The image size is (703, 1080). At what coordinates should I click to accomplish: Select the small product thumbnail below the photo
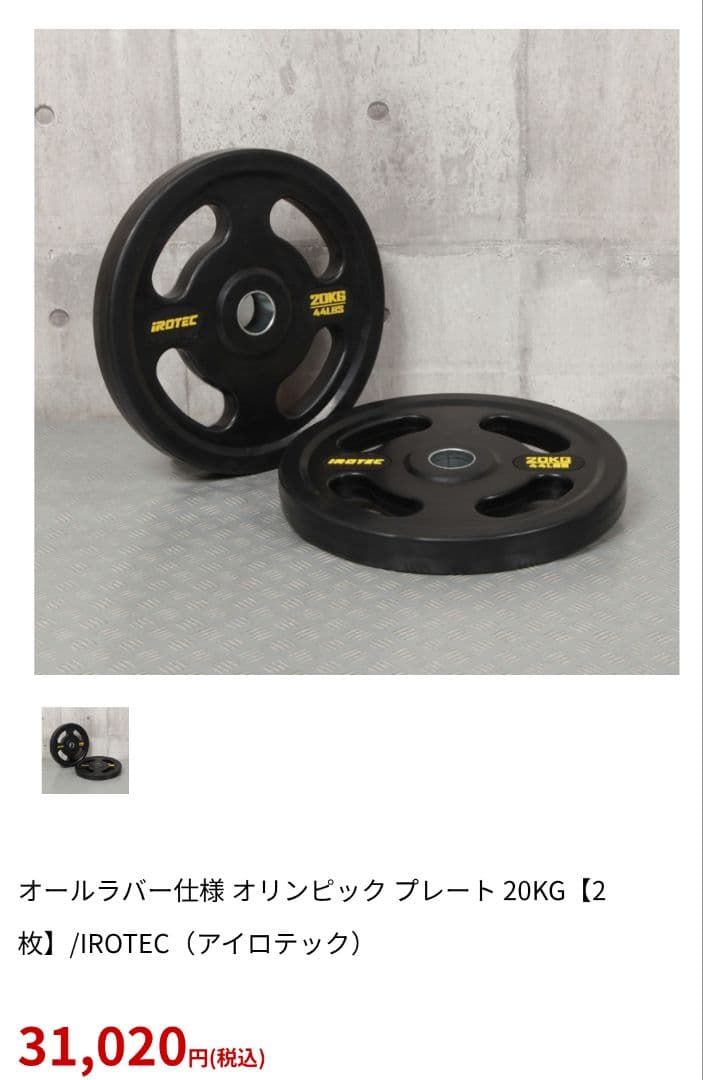[85, 750]
